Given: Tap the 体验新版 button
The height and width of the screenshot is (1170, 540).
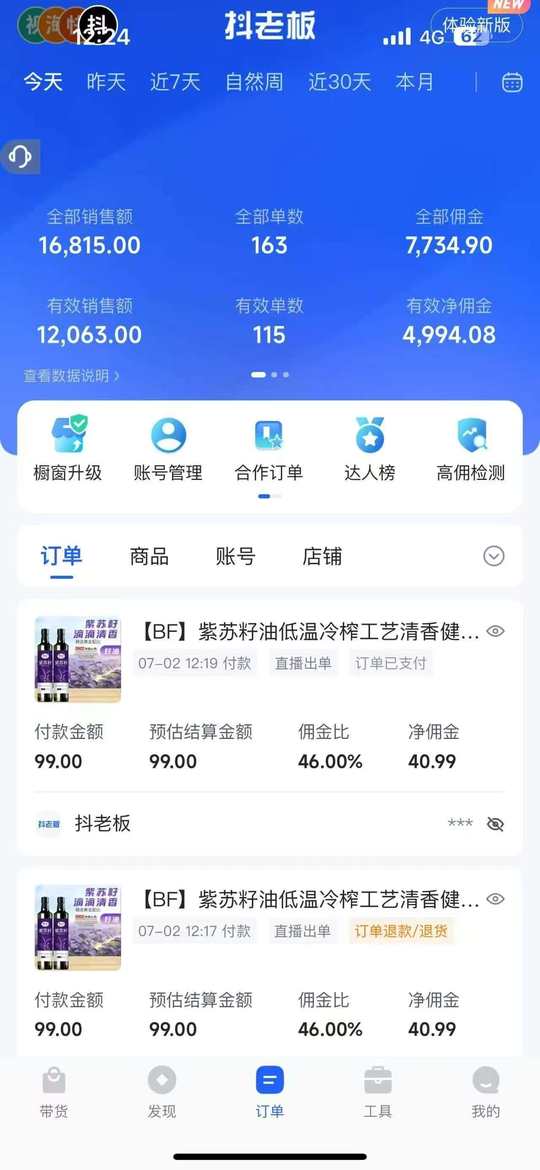Looking at the screenshot, I should (477, 25).
